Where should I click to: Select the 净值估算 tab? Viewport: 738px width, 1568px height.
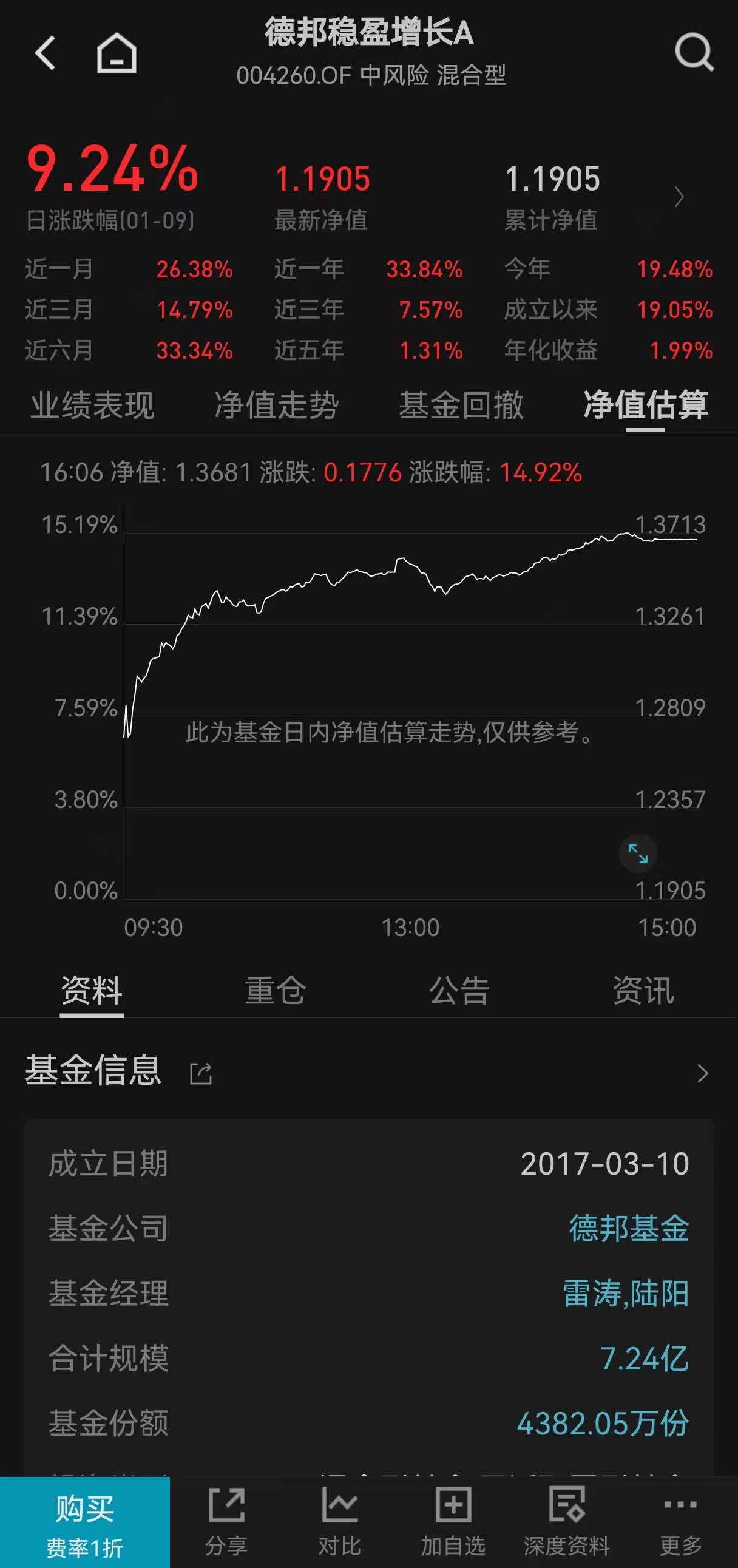click(x=646, y=406)
